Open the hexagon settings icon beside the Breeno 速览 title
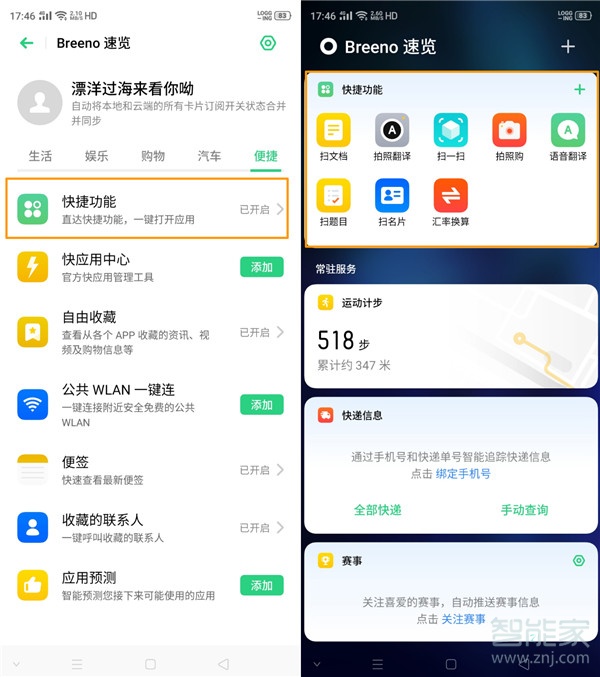This screenshot has width=600, height=677. click(267, 43)
